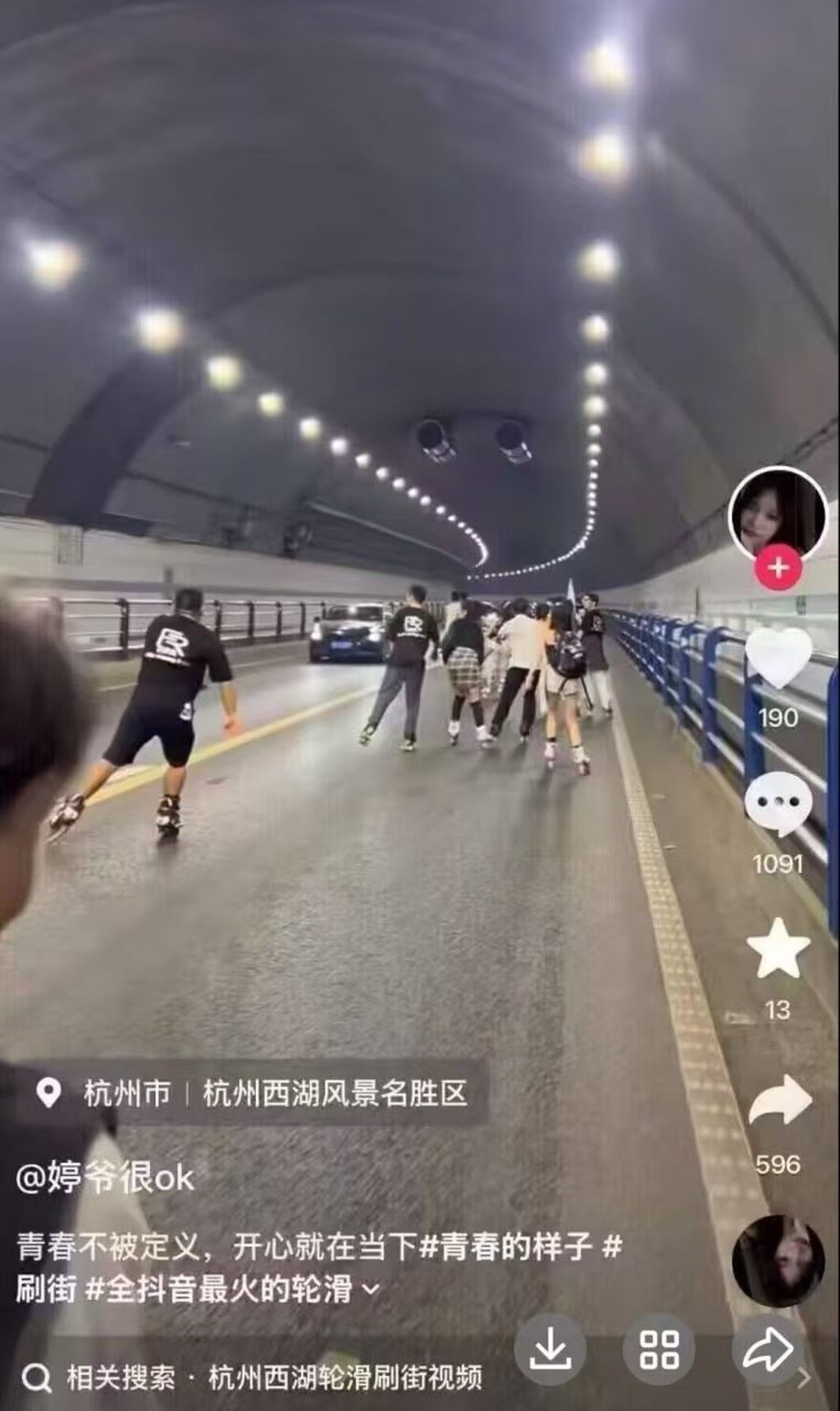Image resolution: width=840 pixels, height=1411 pixels.
Task: Share this video using the arrow with 596
Action: [x=779, y=1100]
